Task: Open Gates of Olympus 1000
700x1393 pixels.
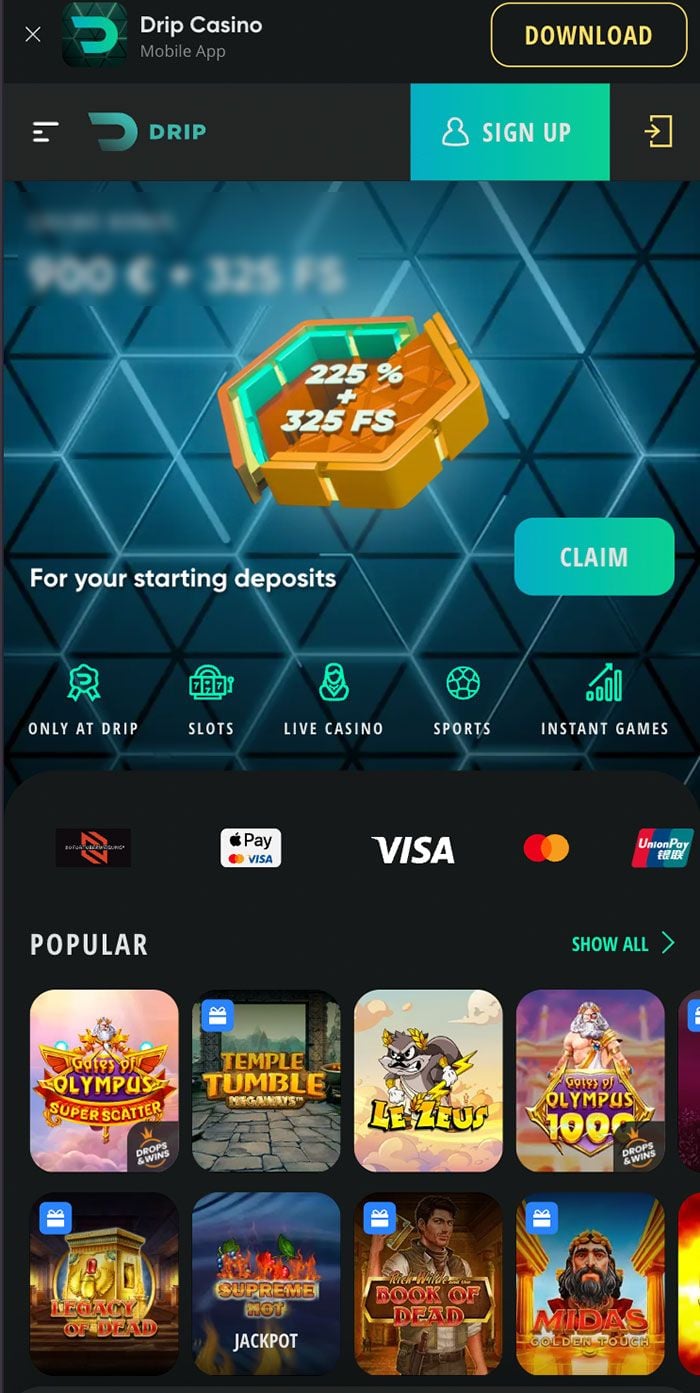Action: pos(590,1080)
